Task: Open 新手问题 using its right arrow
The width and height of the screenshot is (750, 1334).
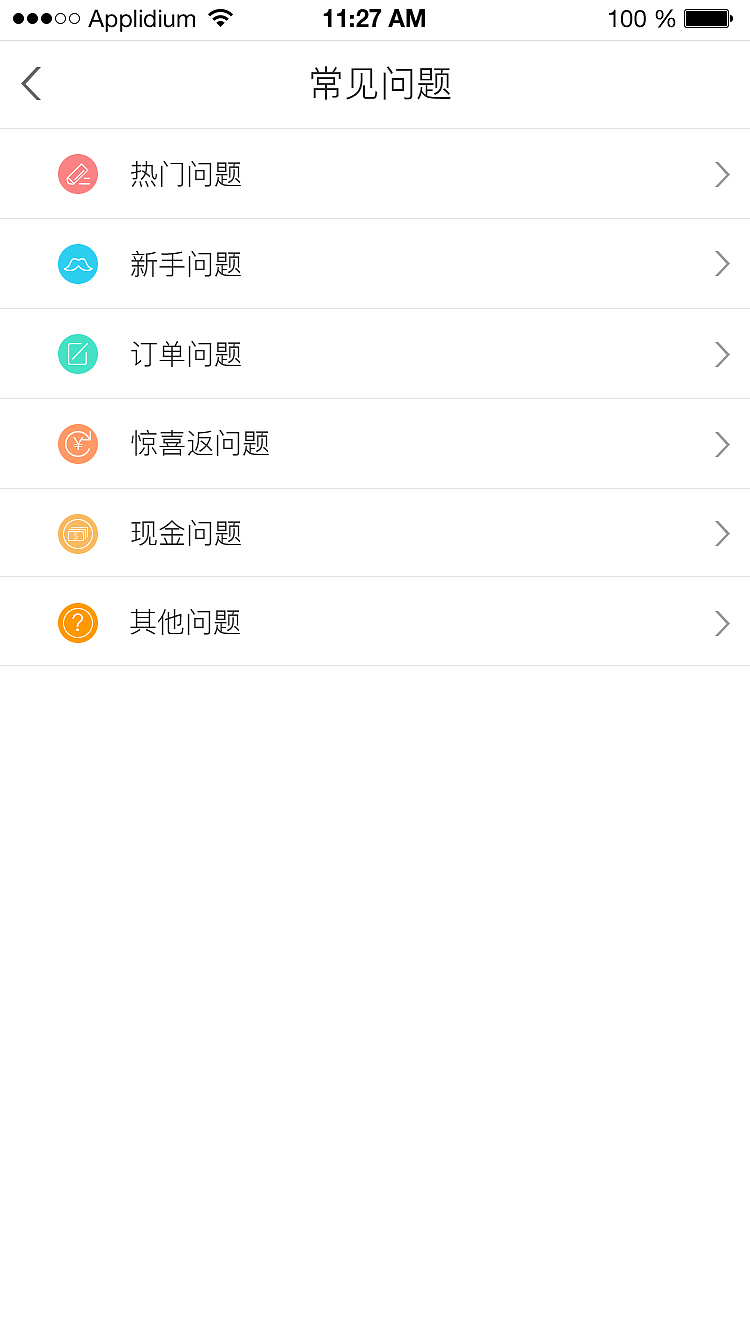Action: pyautogui.click(x=722, y=264)
